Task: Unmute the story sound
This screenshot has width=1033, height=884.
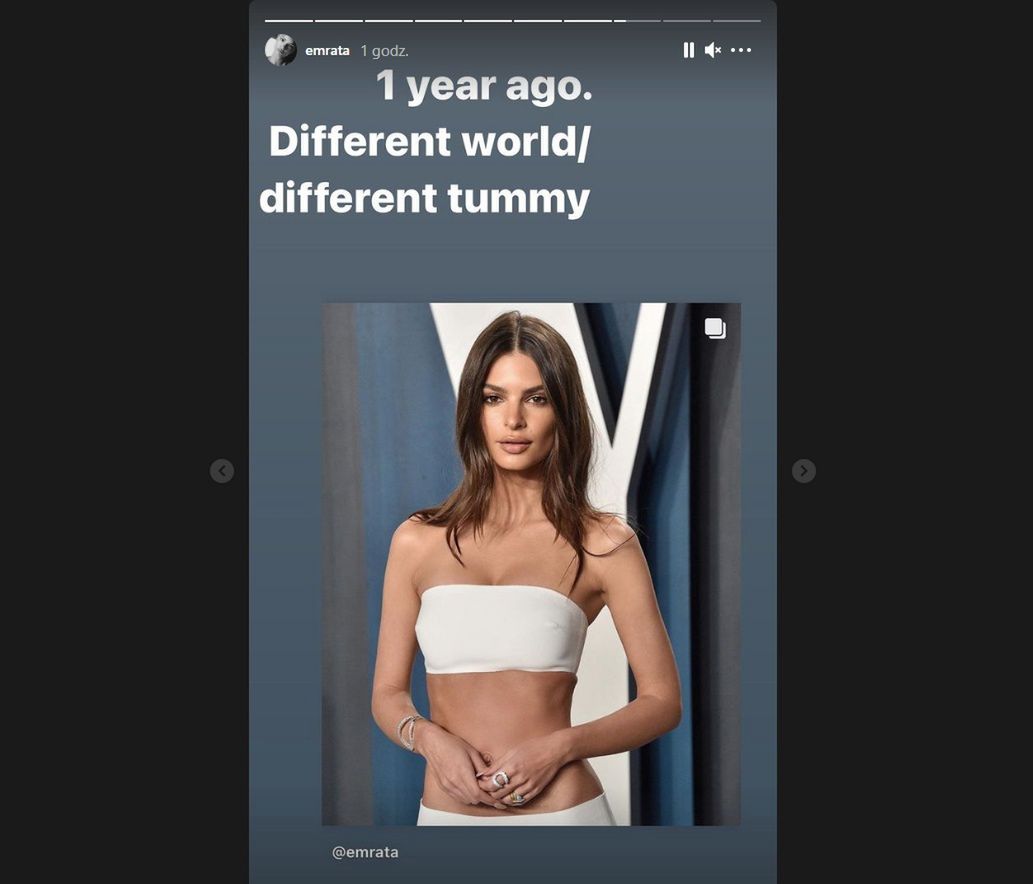Action: point(713,50)
